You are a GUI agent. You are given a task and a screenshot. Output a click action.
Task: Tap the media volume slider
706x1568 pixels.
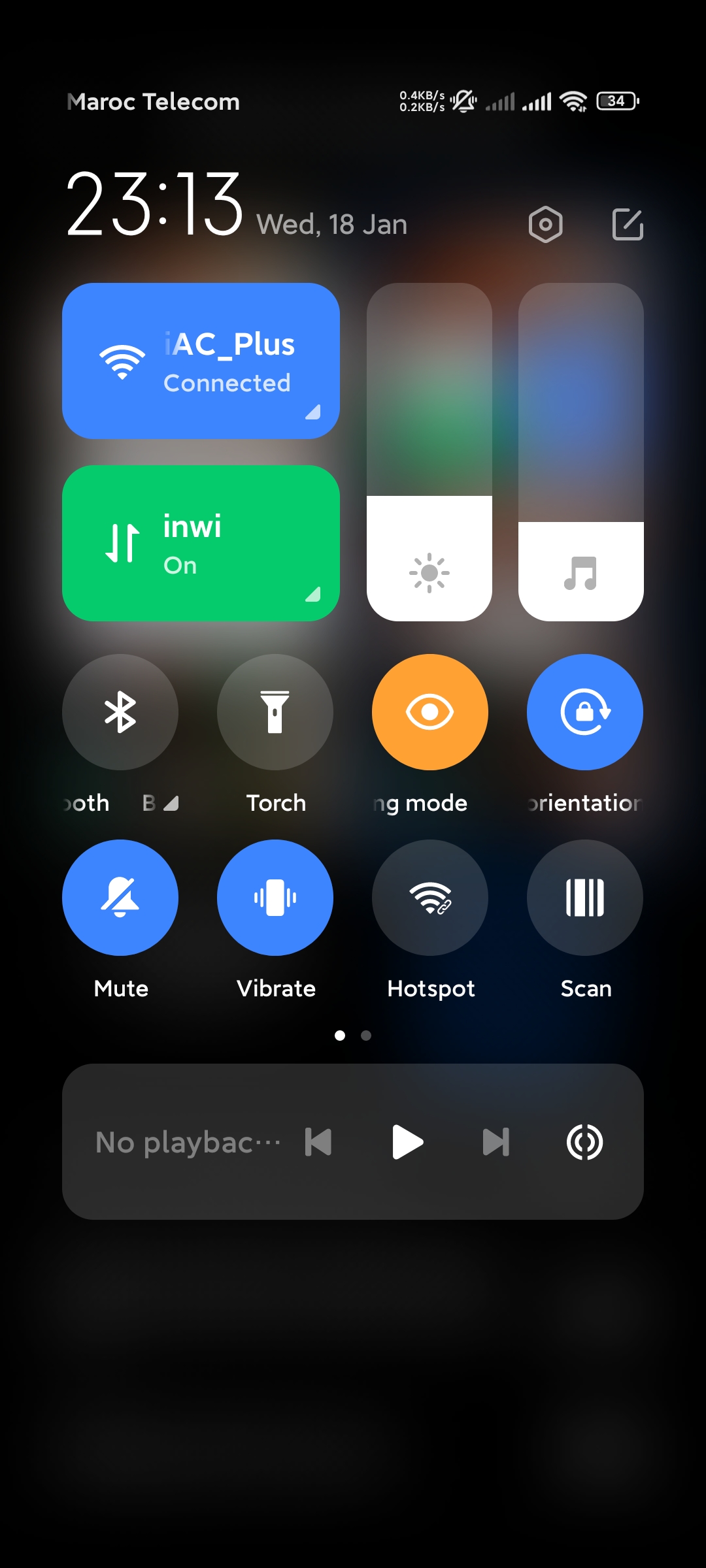pyautogui.click(x=581, y=452)
